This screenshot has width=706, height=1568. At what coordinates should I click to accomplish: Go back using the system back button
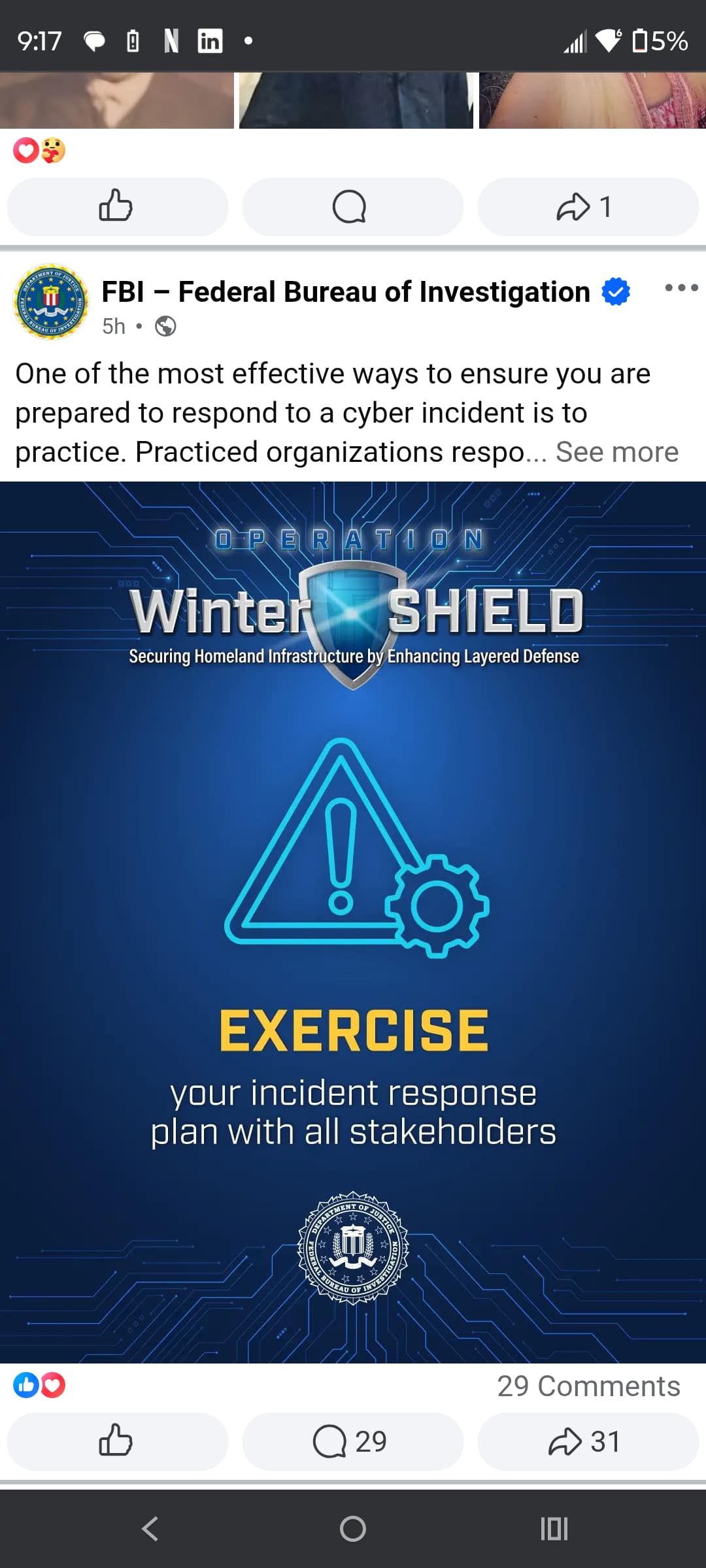(x=150, y=1529)
